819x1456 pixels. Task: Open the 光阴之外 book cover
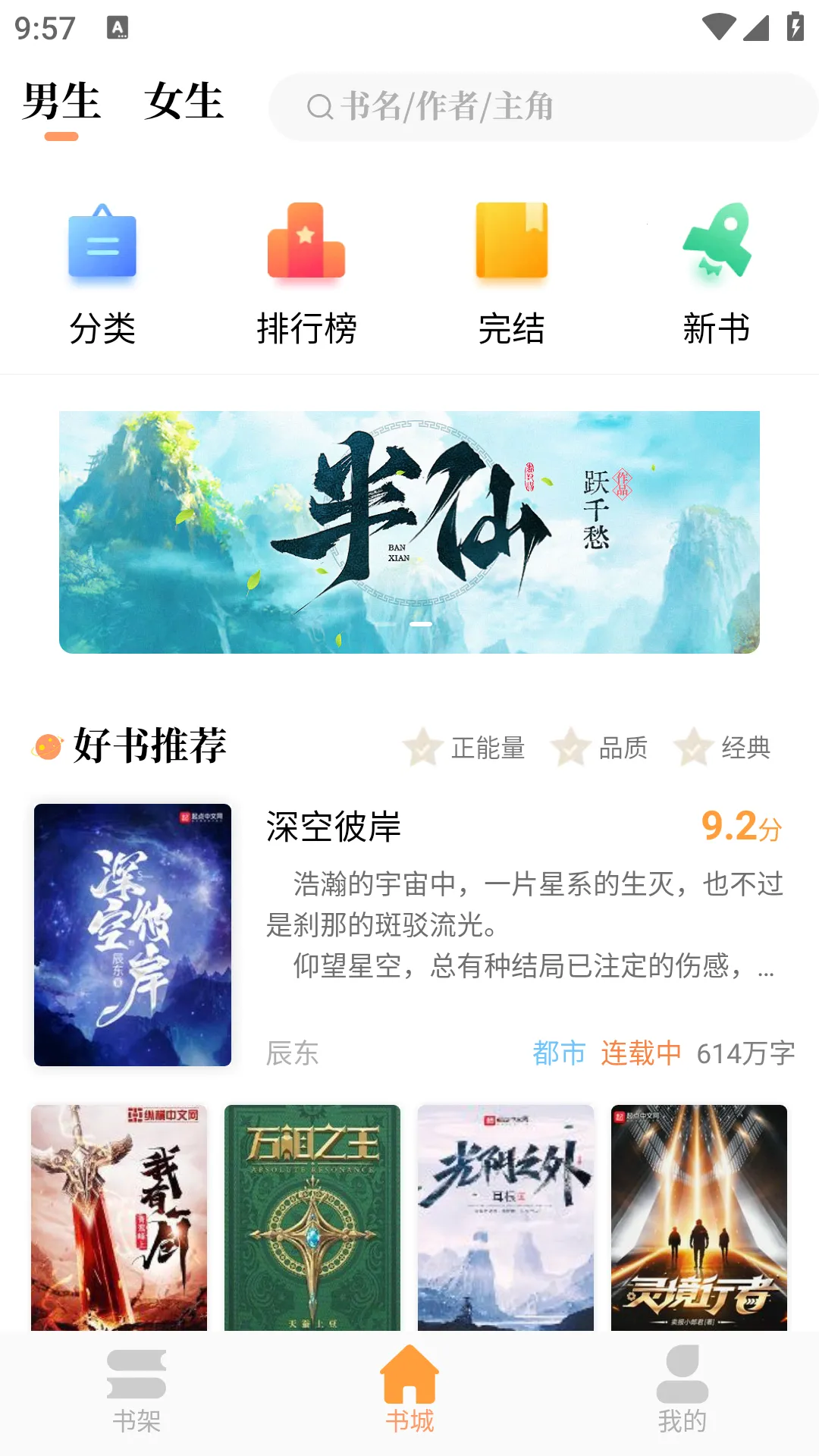[x=506, y=1217]
